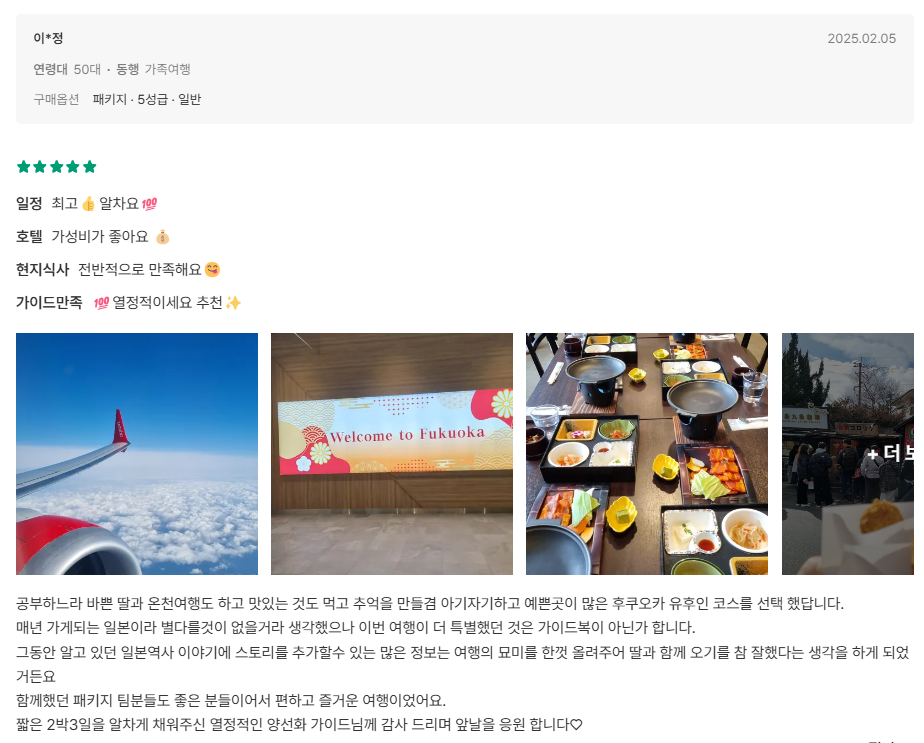
Task: Open the Welcome to Fukuoka photo
Action: click(392, 454)
